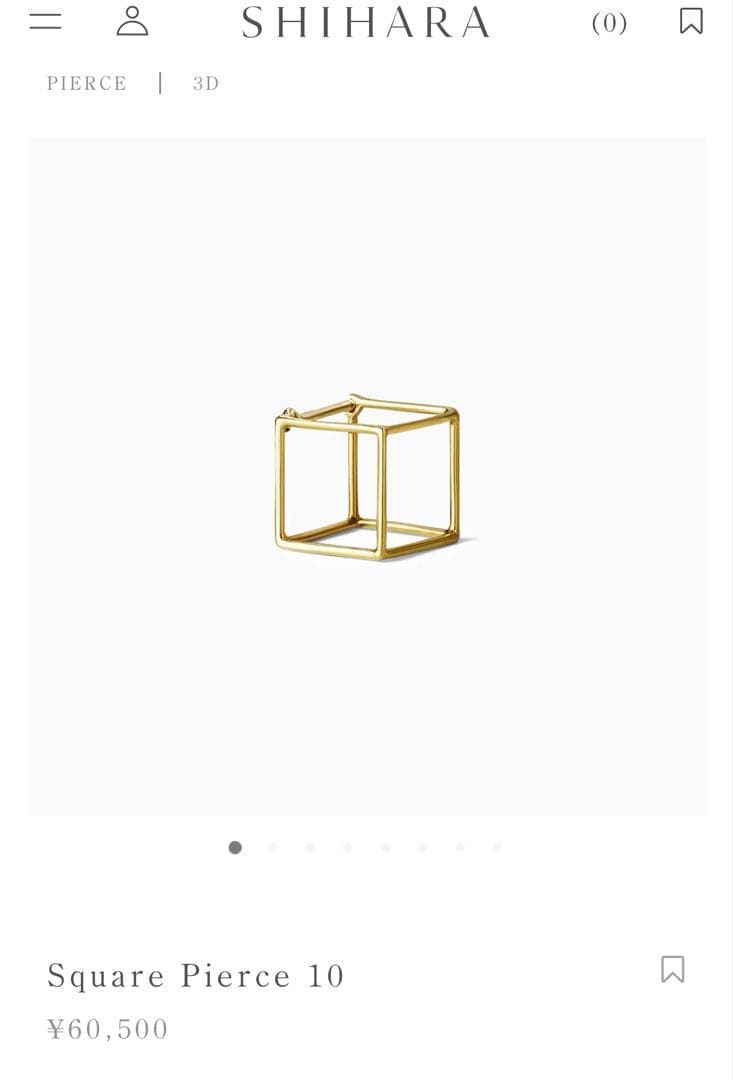Jump to the second image dot
This screenshot has height=1080, width=733.
point(273,847)
